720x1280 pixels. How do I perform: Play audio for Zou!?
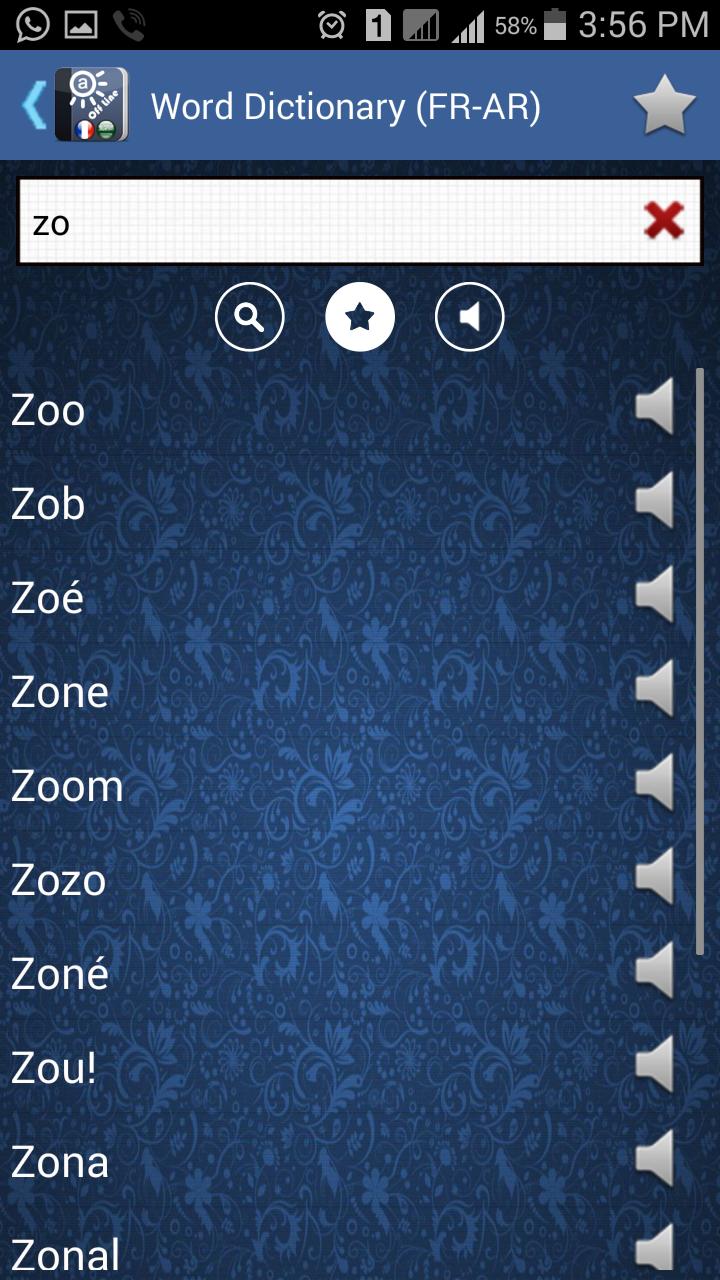click(656, 1064)
